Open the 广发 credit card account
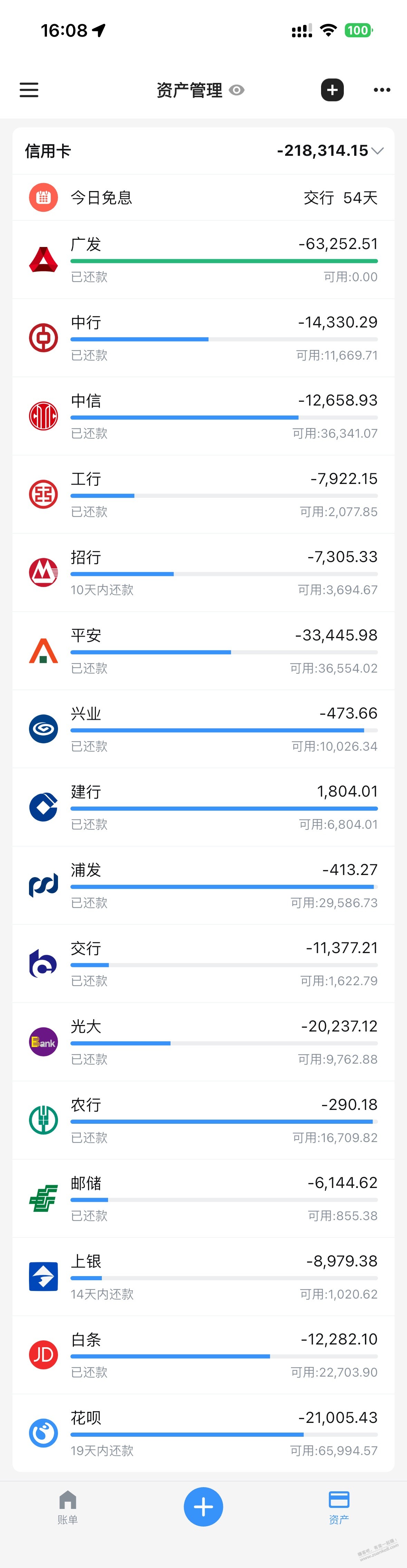The height and width of the screenshot is (1568, 407). (203, 260)
